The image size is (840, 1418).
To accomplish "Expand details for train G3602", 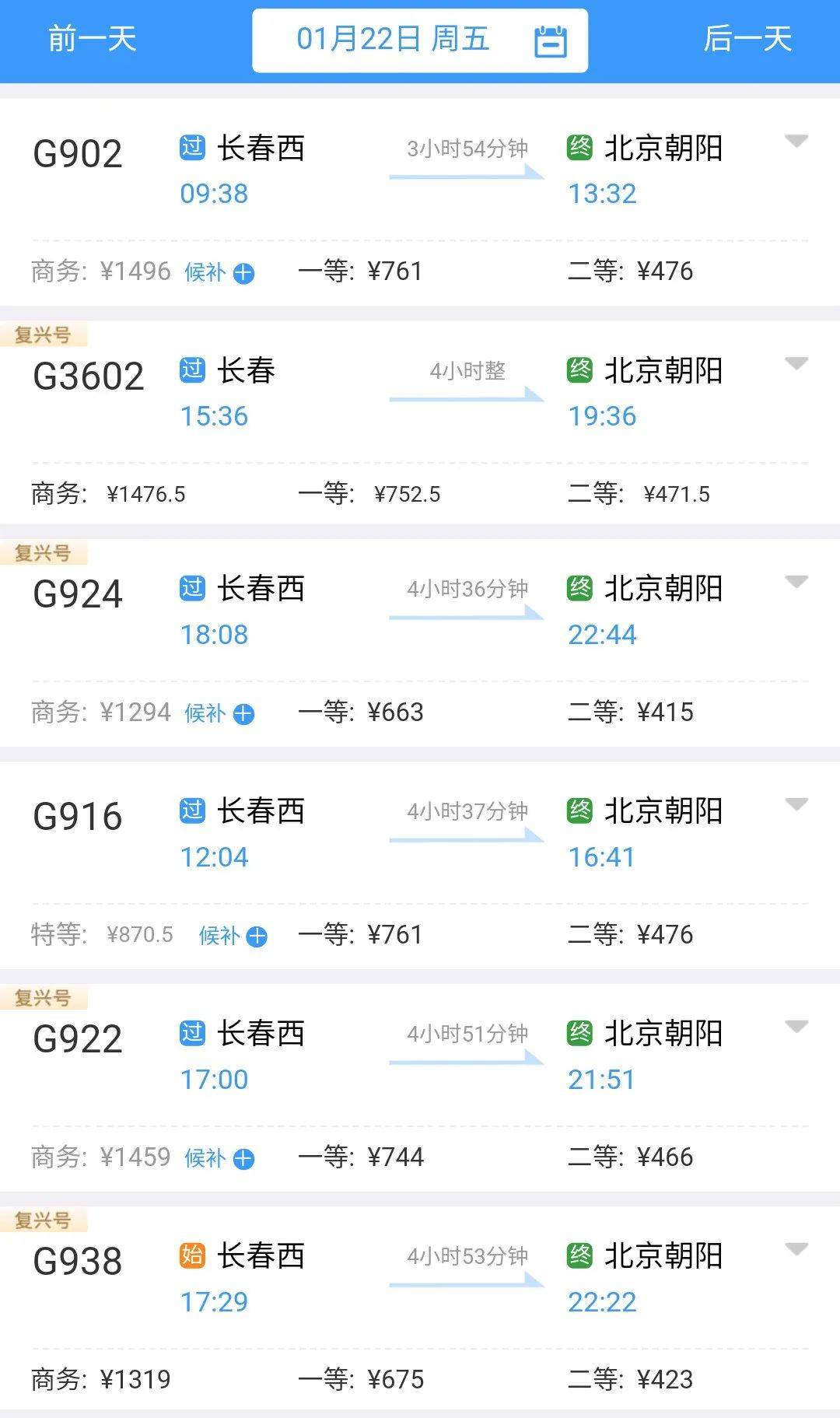I will point(796,363).
